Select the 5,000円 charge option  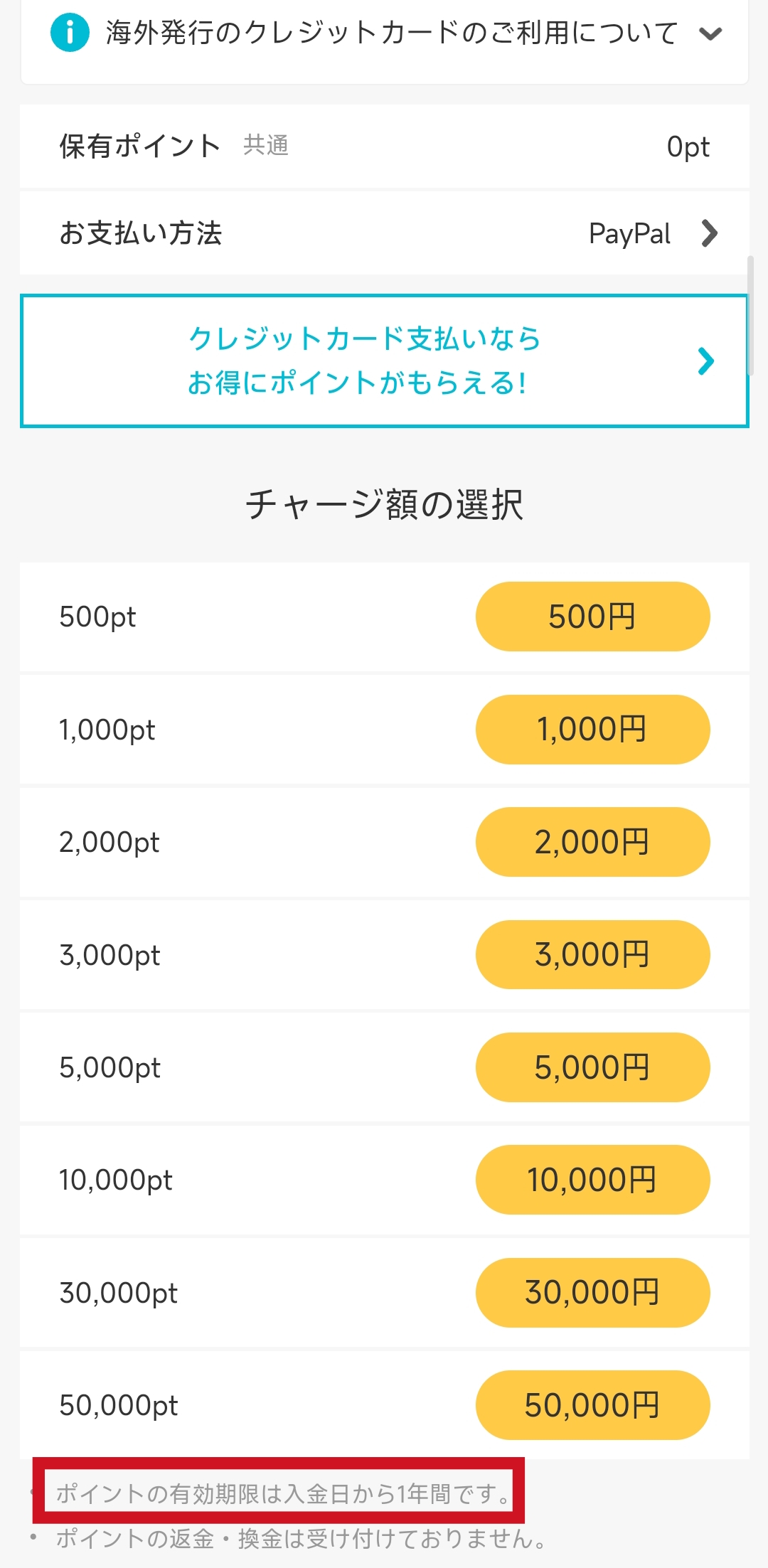592,1067
